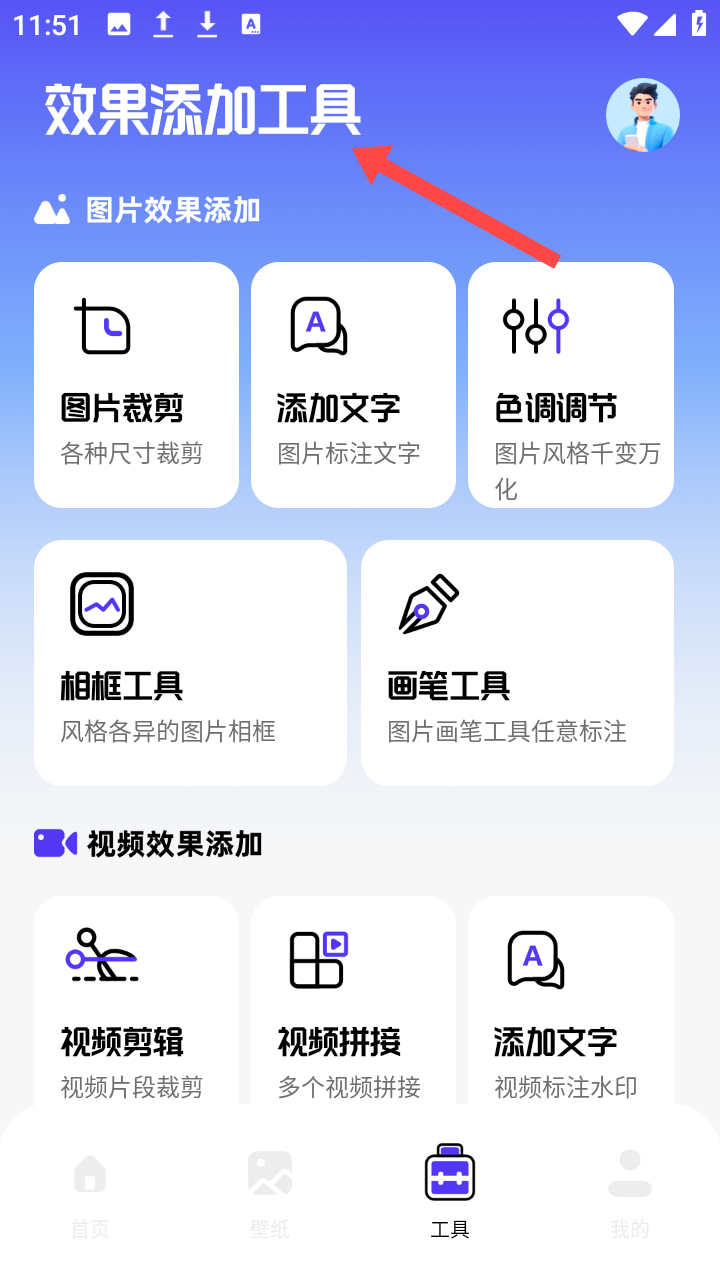Open the 视频拼接 tool
This screenshot has width=720, height=1280.
pyautogui.click(x=353, y=1000)
